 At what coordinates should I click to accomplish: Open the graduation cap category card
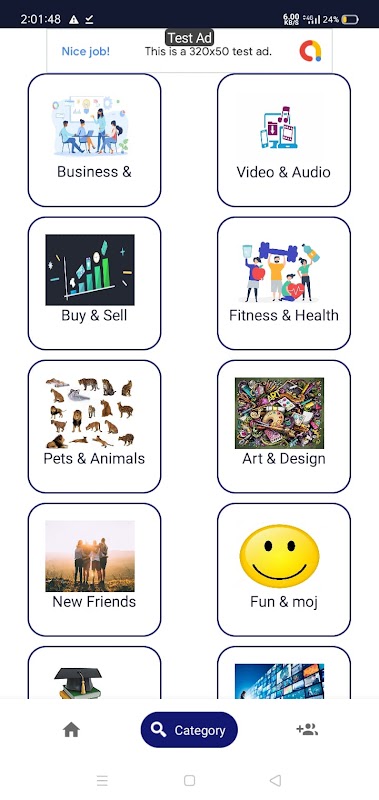(x=94, y=672)
